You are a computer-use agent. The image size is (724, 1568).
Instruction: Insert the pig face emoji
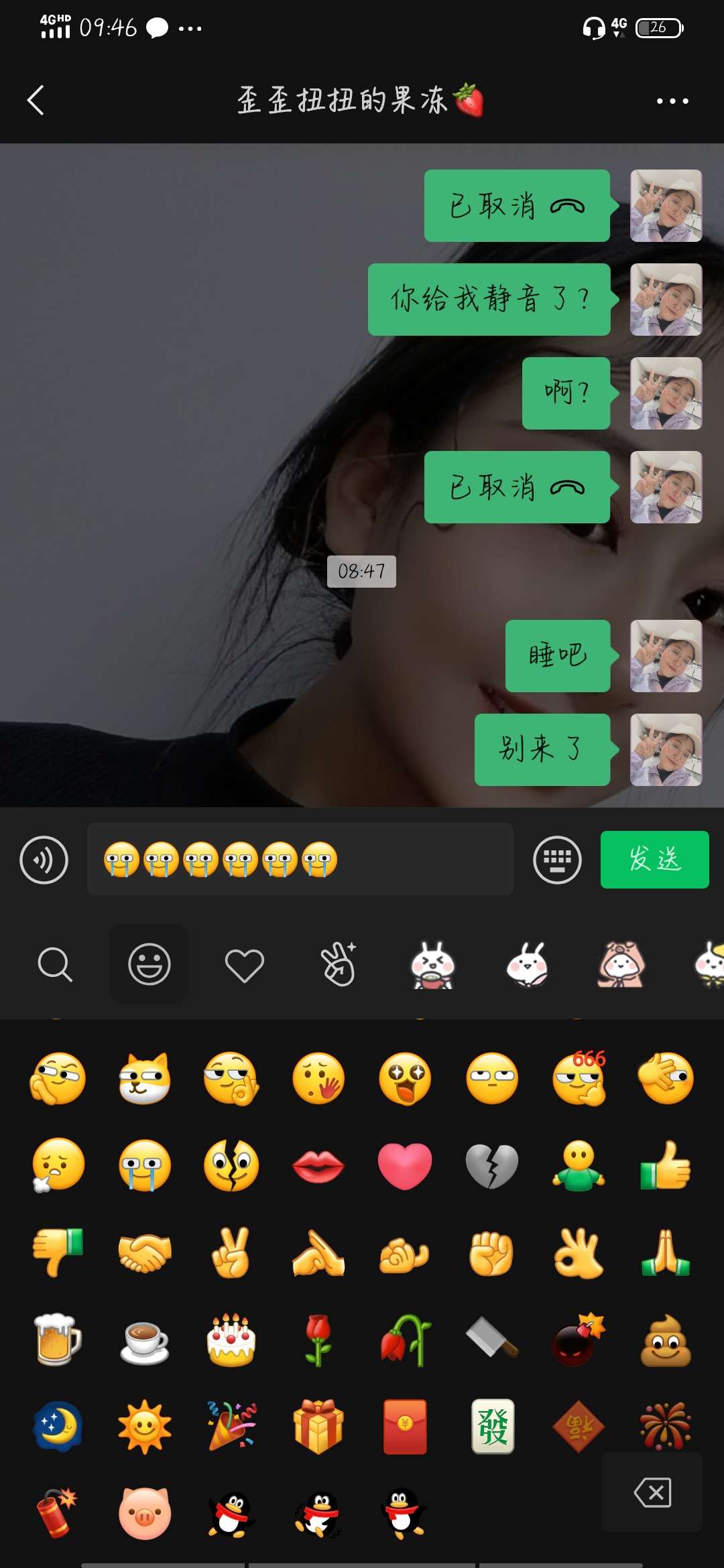pos(145,1514)
